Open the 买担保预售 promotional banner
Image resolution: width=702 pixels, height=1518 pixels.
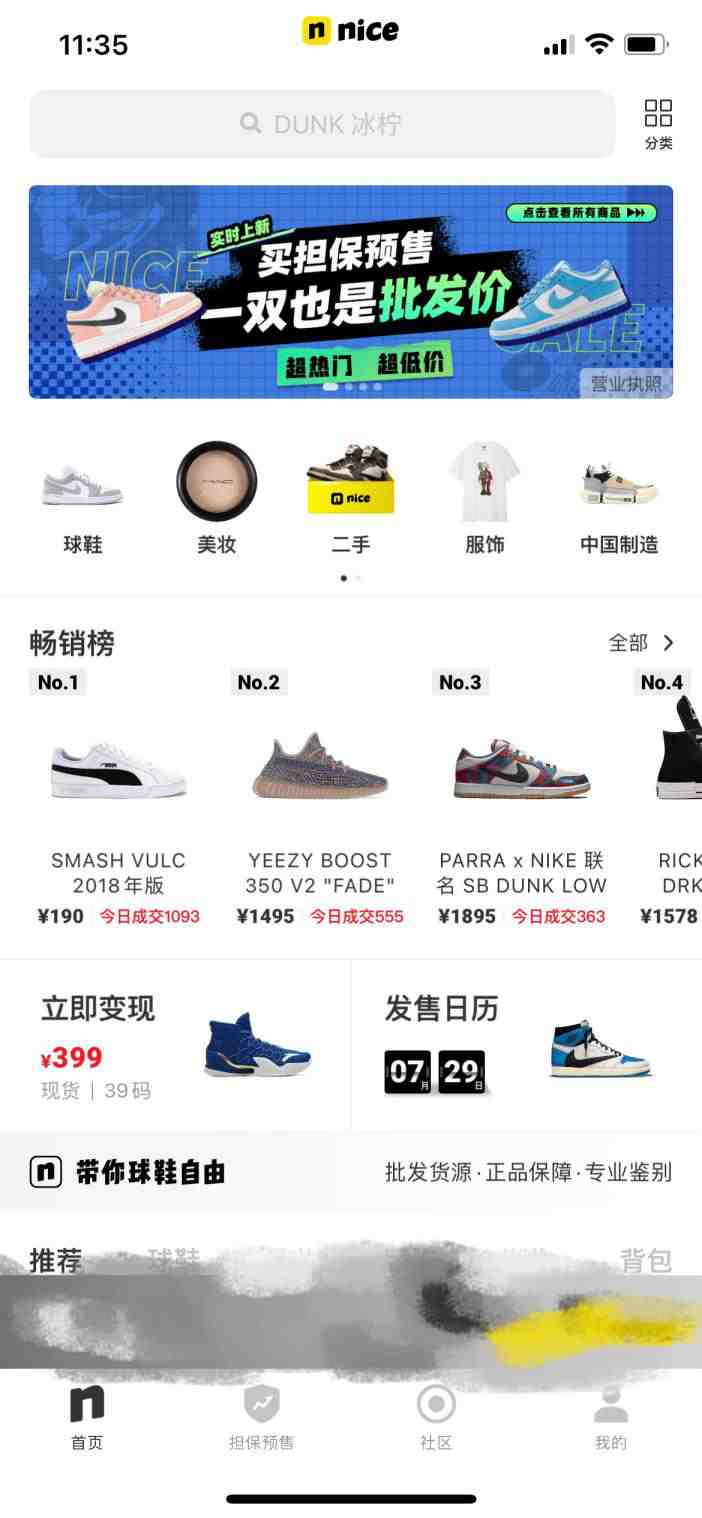(350, 290)
